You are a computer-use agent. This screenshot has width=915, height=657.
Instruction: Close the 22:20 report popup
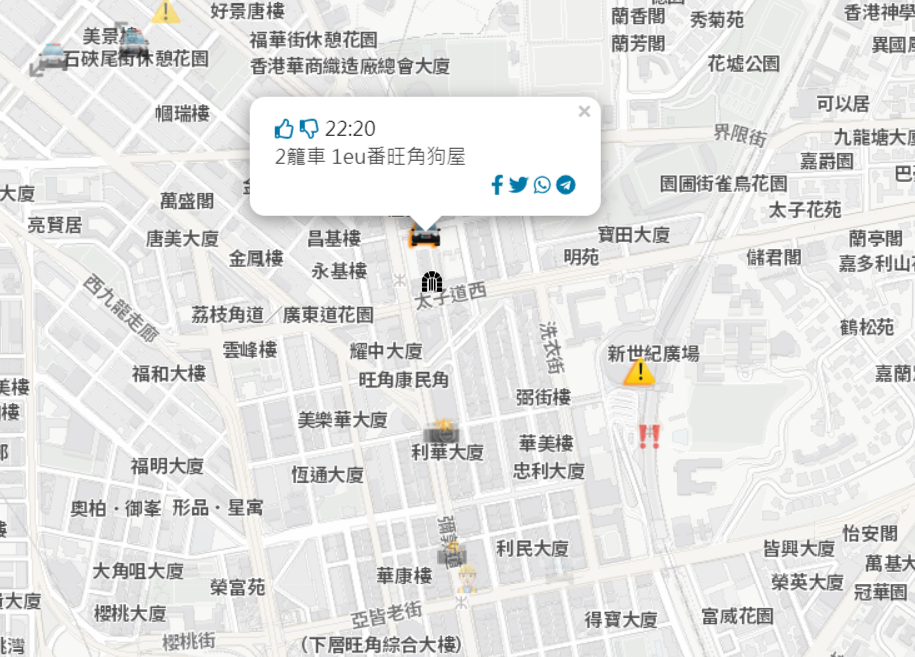[584, 112]
